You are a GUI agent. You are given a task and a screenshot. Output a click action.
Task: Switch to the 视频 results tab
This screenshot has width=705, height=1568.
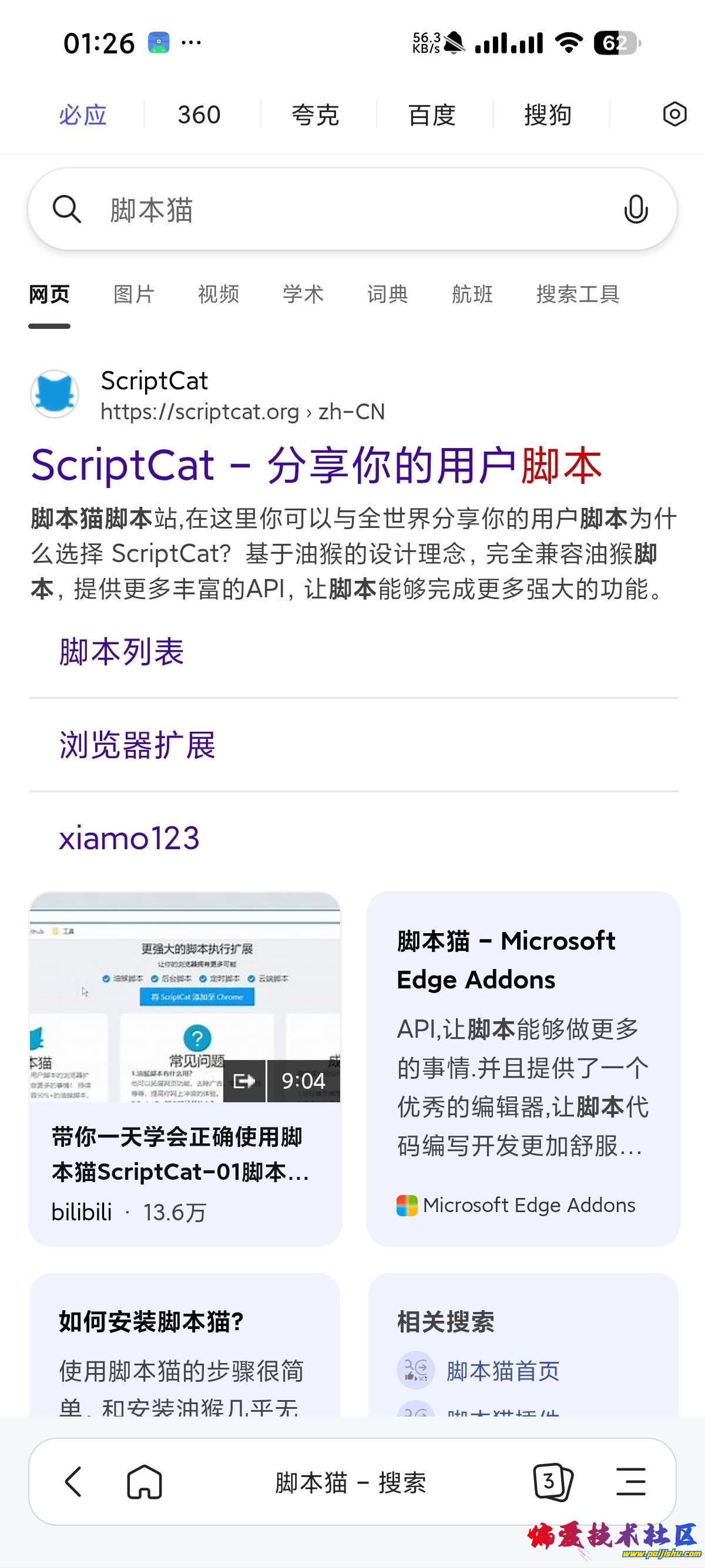click(219, 294)
